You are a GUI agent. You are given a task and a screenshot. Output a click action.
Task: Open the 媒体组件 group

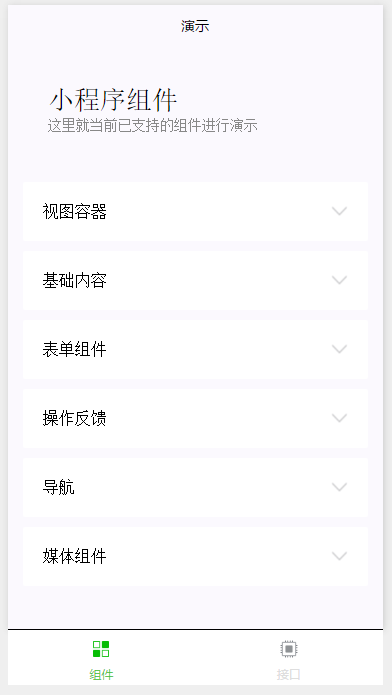(x=196, y=557)
